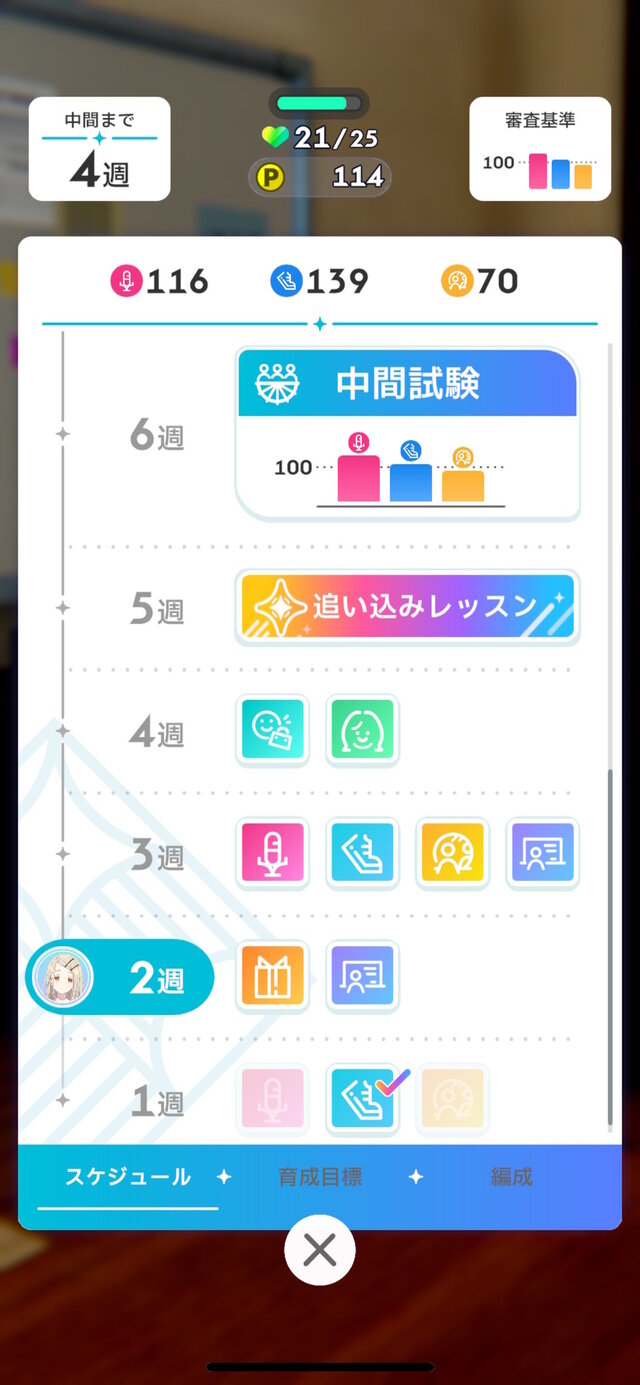The image size is (640, 1385).
Task: Select the yellow visual lesson icon in week 3
Action: 453,853
